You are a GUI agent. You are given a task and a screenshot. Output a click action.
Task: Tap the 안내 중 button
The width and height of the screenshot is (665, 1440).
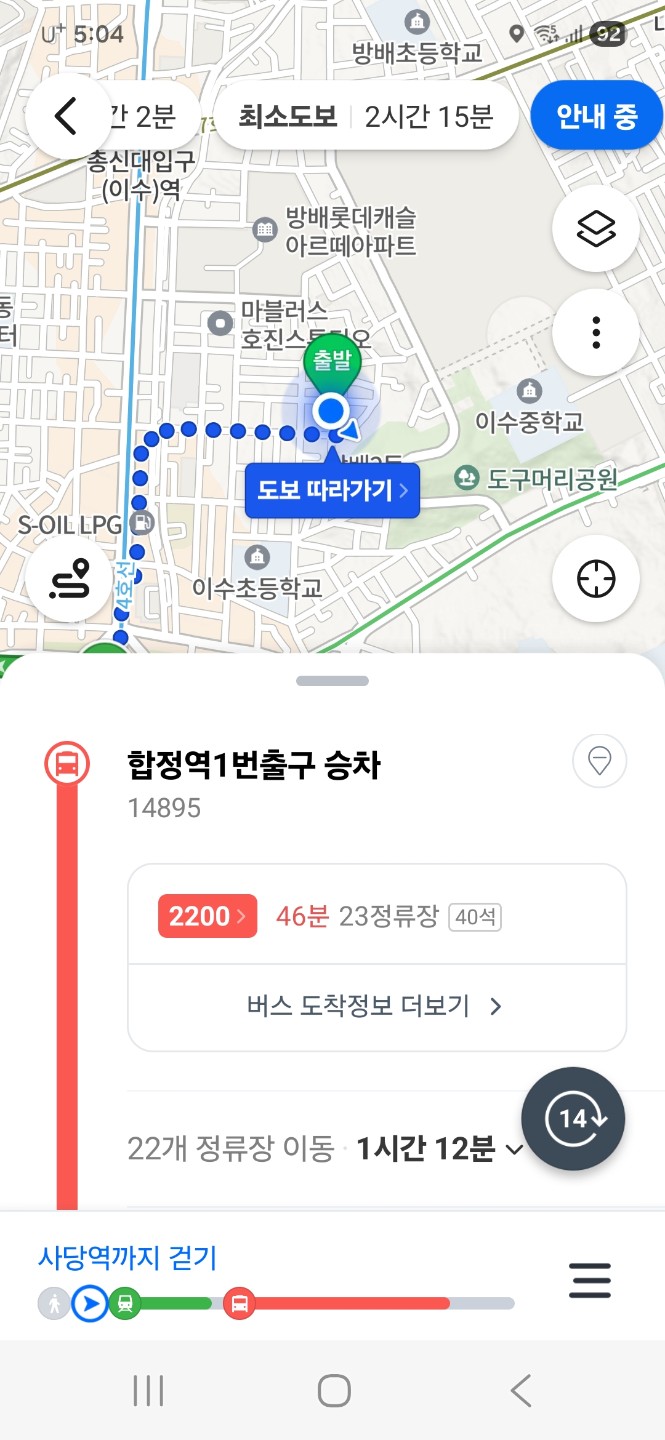(597, 116)
